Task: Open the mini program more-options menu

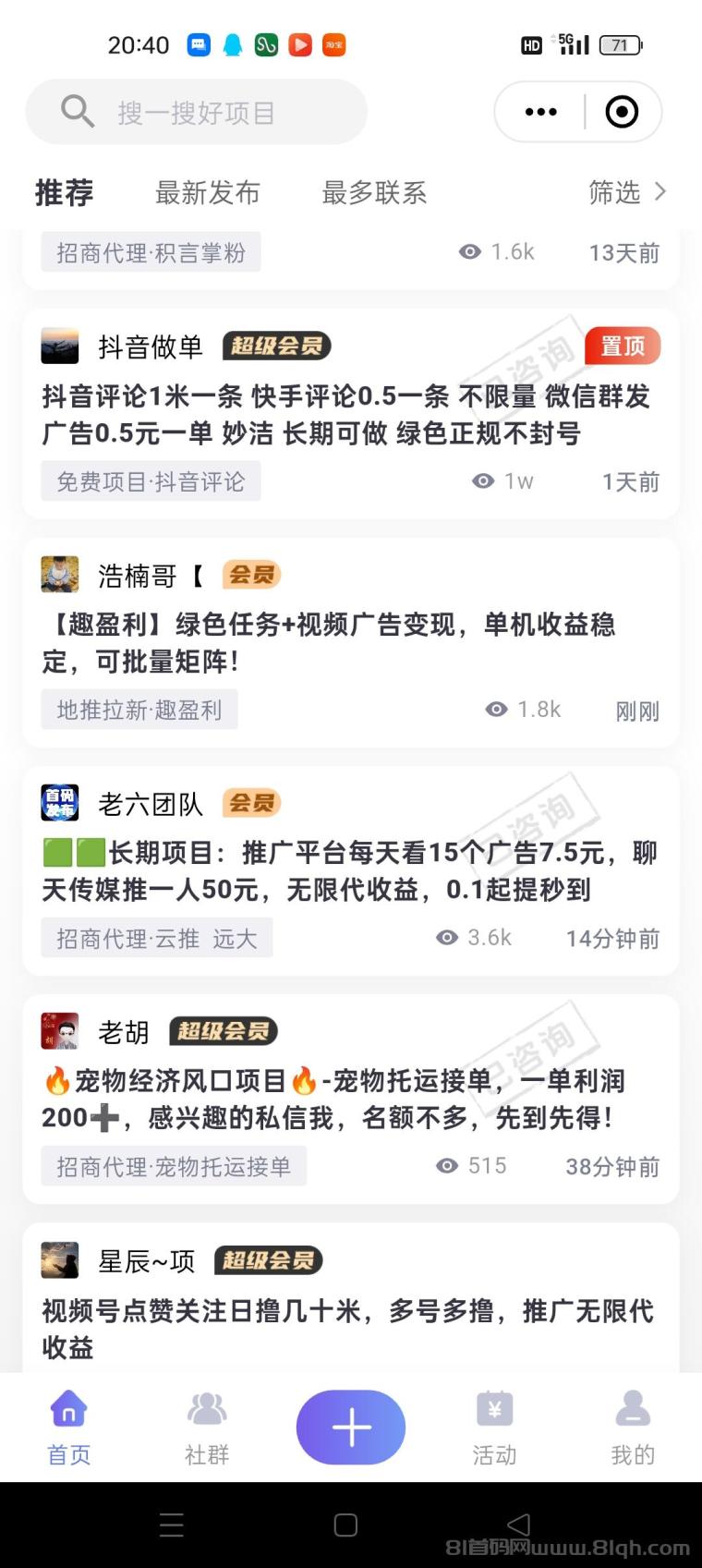Action: [540, 113]
